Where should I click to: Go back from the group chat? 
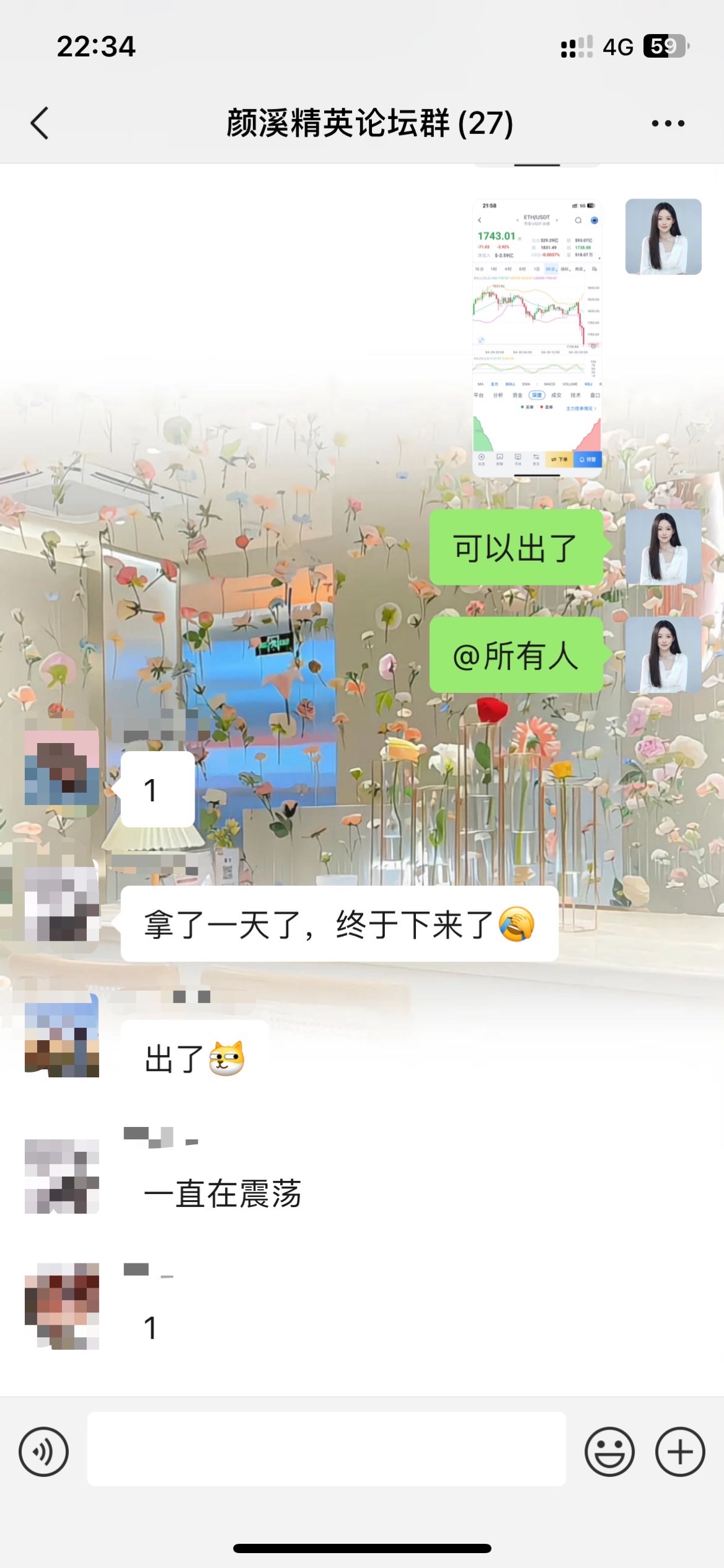(x=40, y=123)
